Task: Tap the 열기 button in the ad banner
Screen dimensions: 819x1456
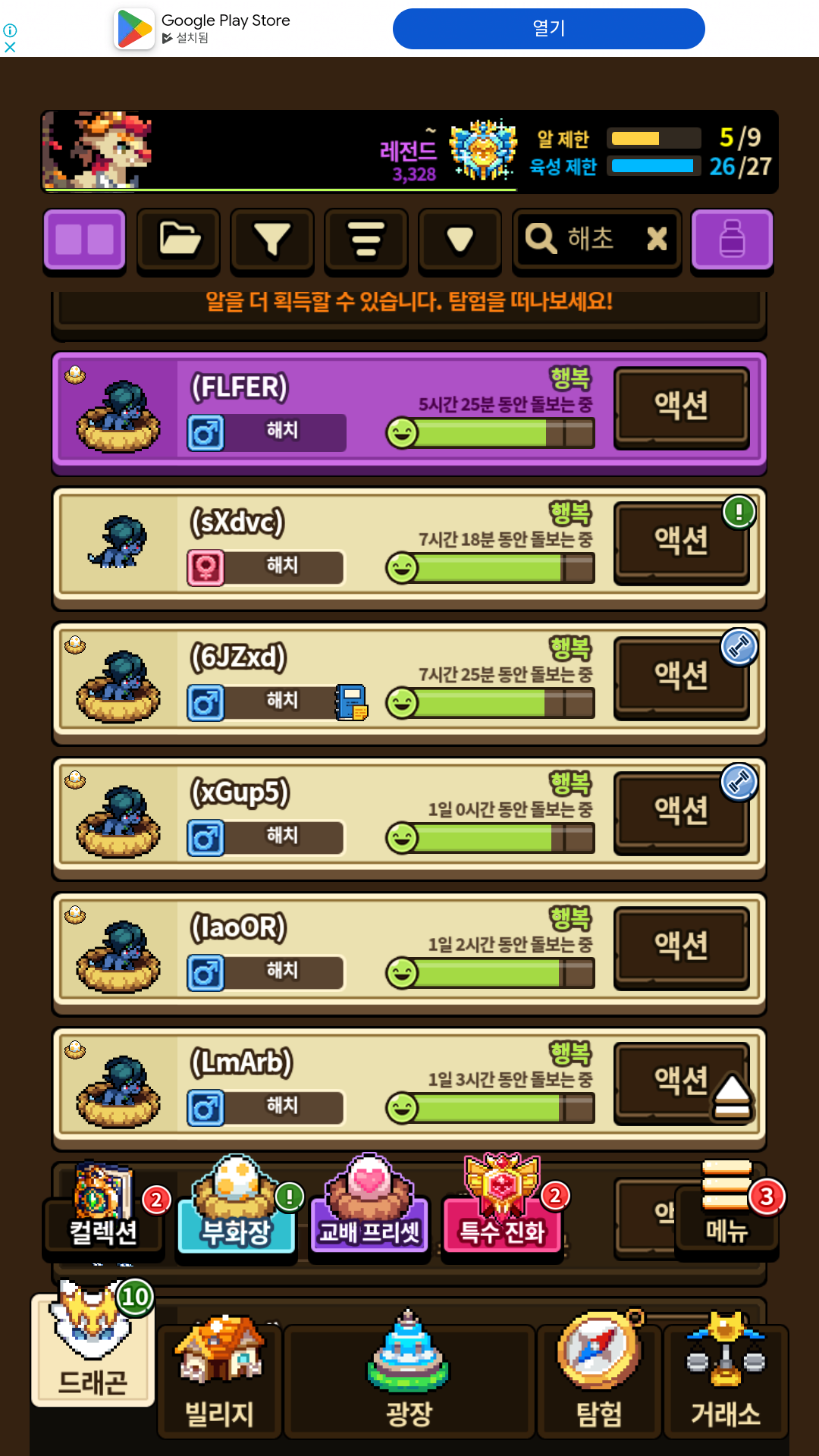Action: [x=548, y=29]
